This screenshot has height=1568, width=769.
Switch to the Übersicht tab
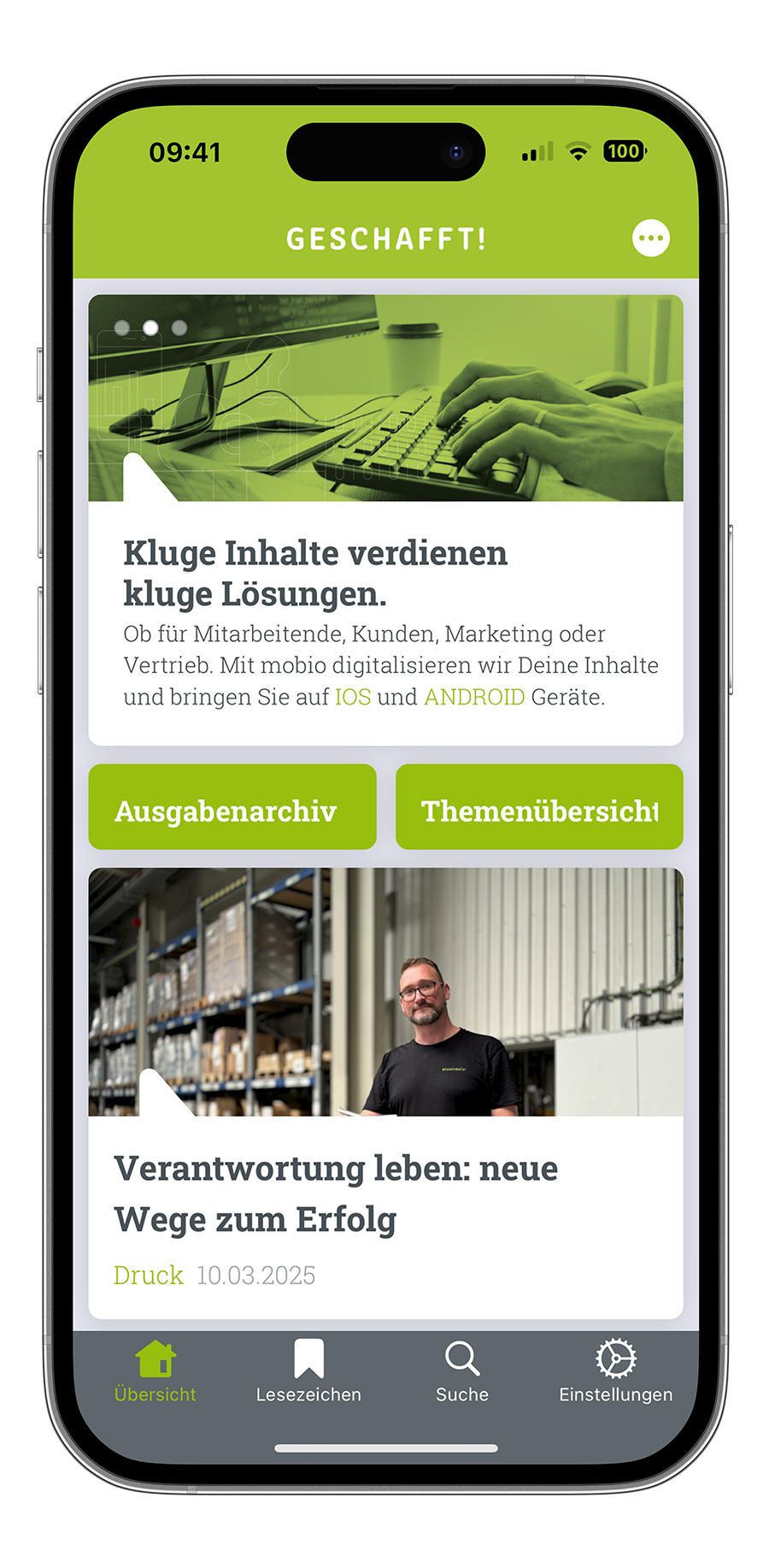tap(156, 1371)
